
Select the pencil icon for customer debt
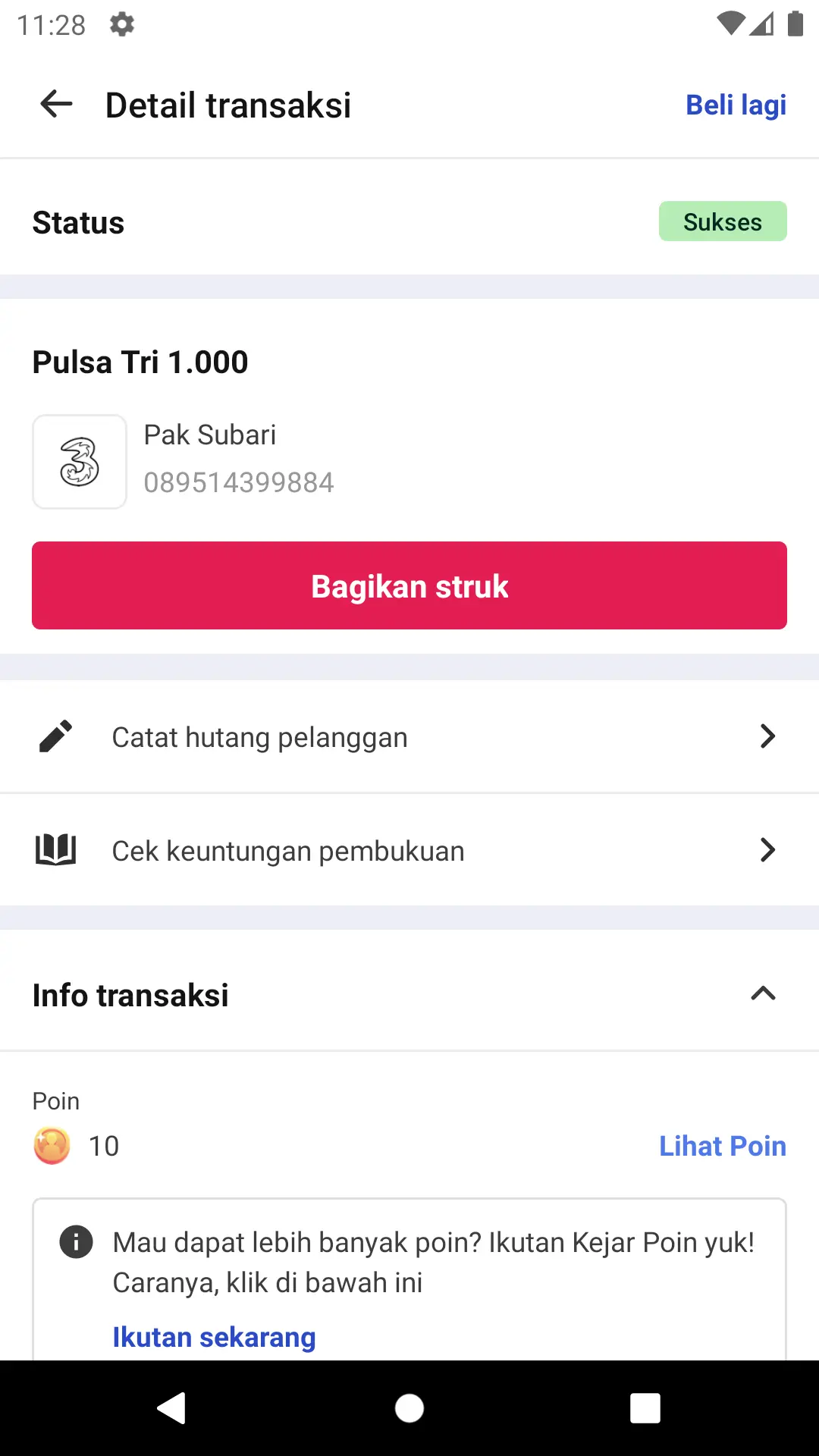[x=55, y=736]
